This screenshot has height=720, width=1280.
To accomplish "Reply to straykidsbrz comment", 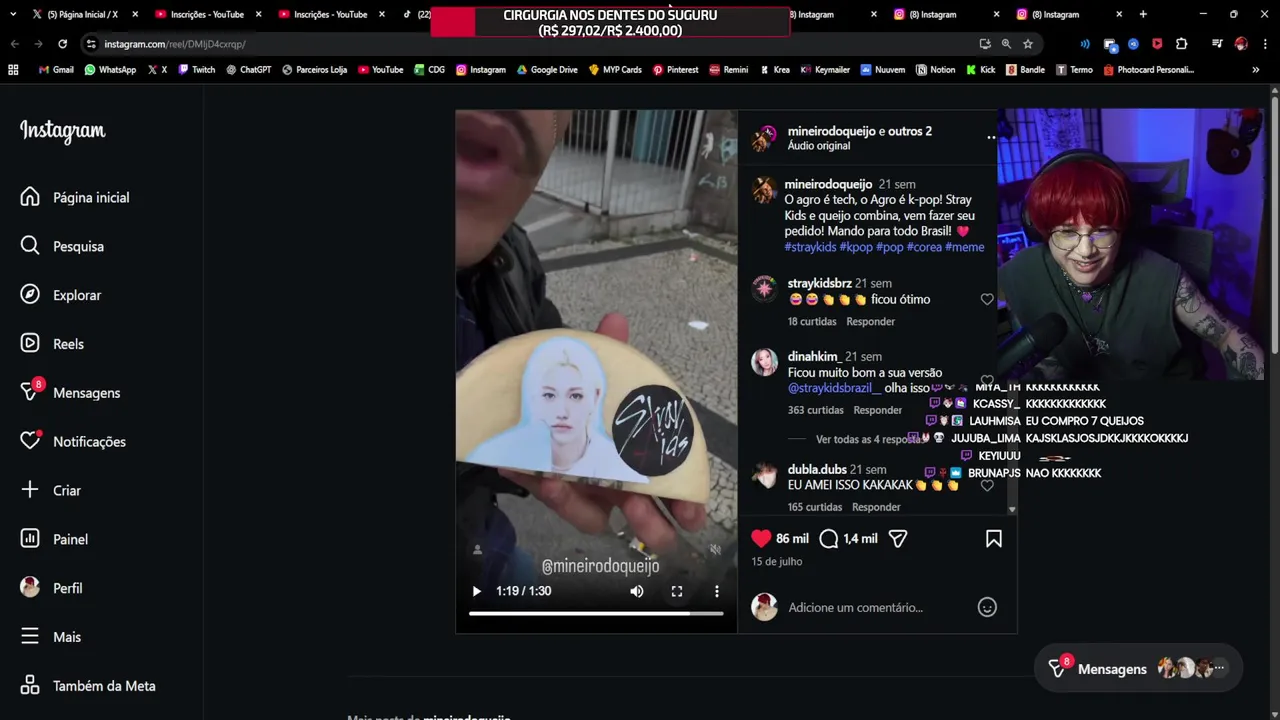I will [870, 322].
